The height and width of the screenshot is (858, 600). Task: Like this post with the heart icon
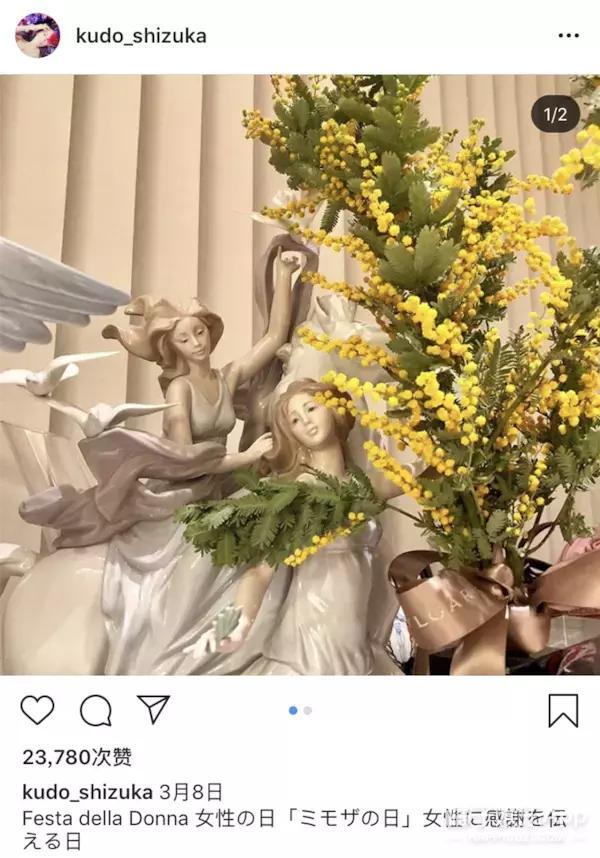[x=37, y=710]
